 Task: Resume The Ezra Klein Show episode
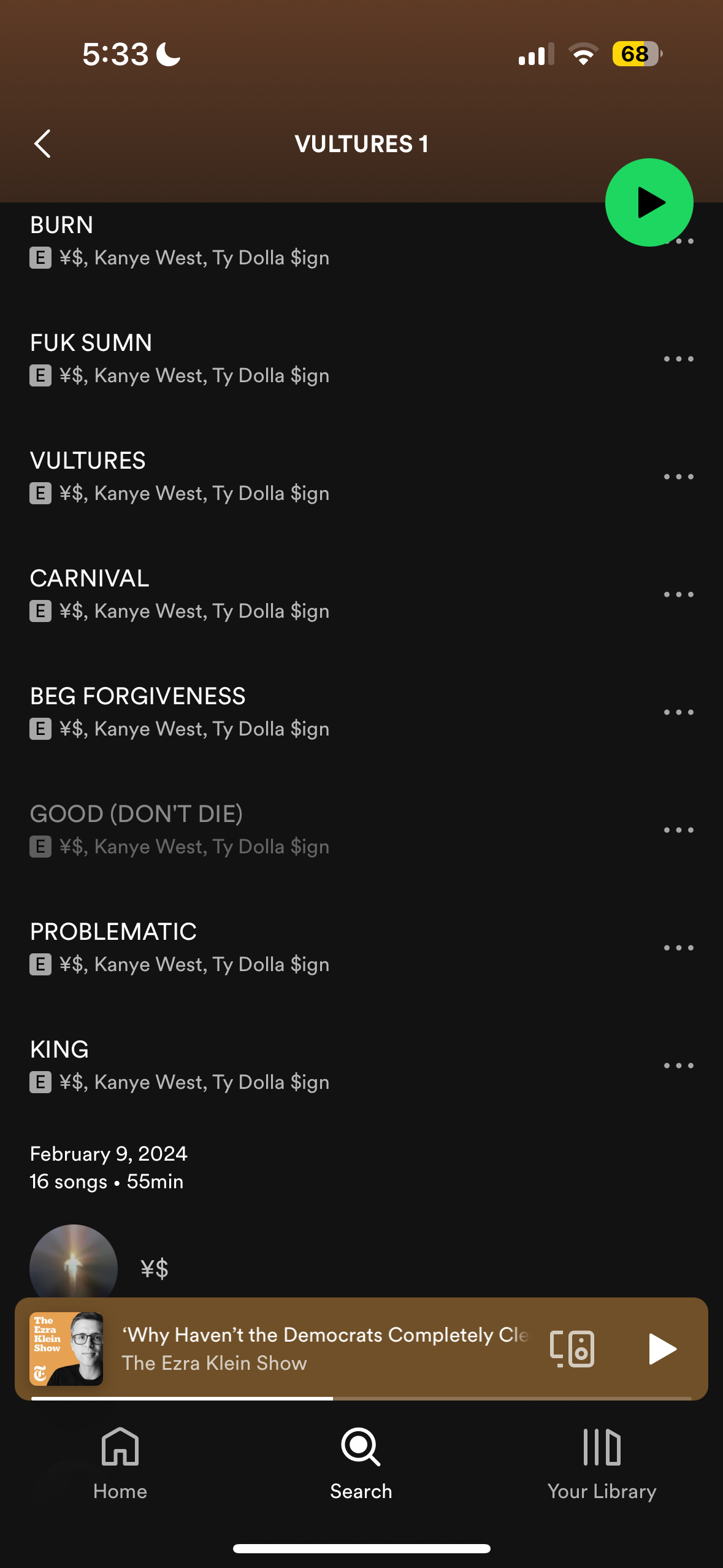[x=662, y=1348]
